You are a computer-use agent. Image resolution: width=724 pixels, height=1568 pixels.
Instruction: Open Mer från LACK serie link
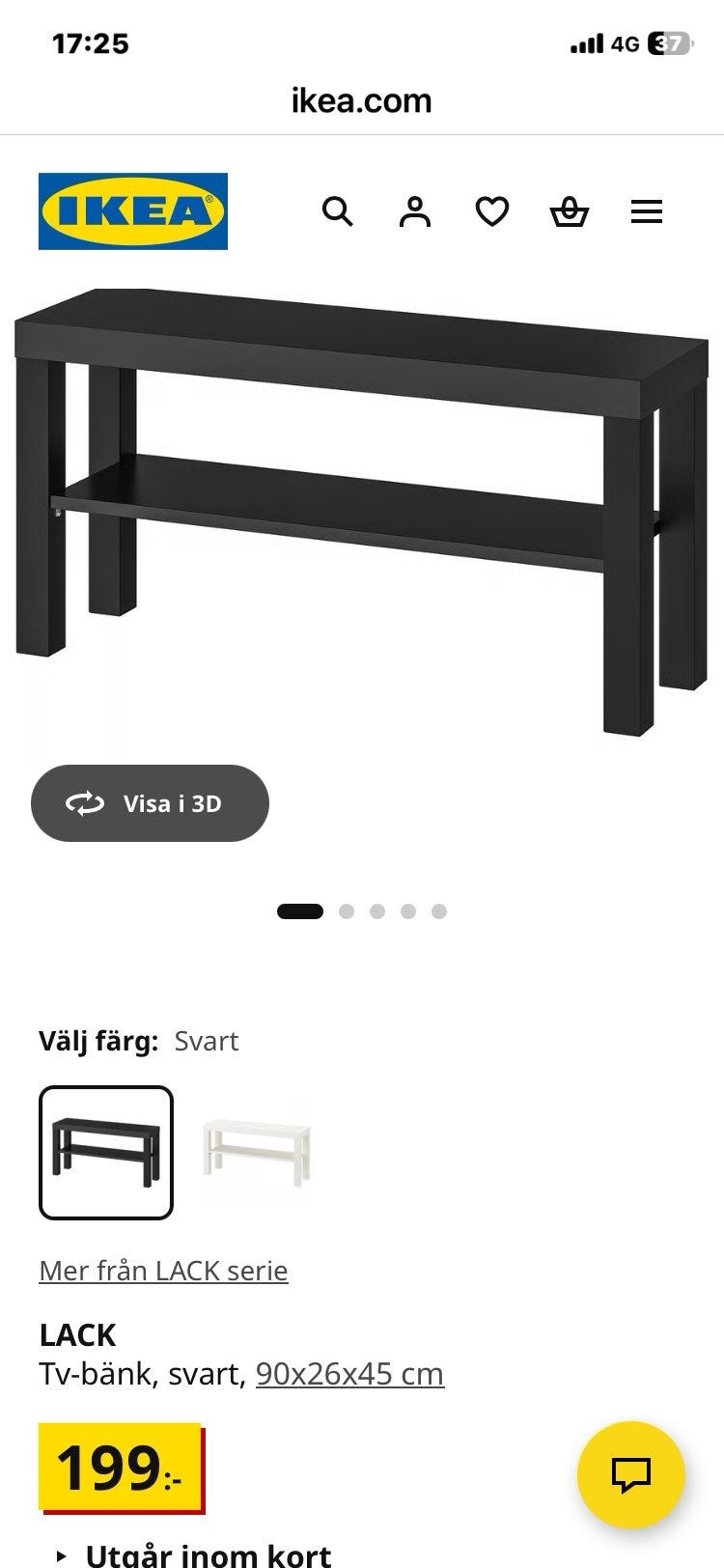tap(163, 1271)
